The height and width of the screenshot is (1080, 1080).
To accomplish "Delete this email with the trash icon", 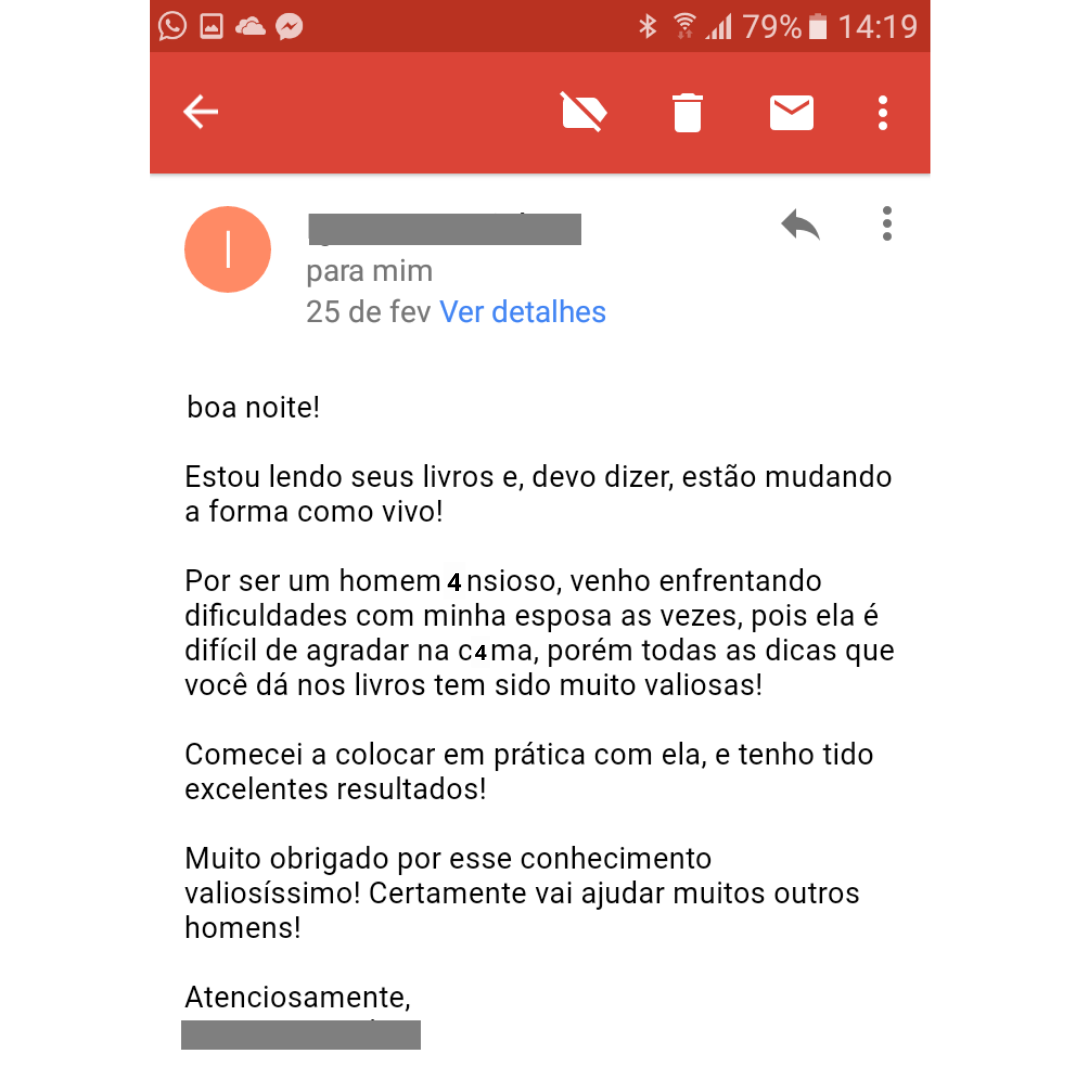I will [687, 112].
